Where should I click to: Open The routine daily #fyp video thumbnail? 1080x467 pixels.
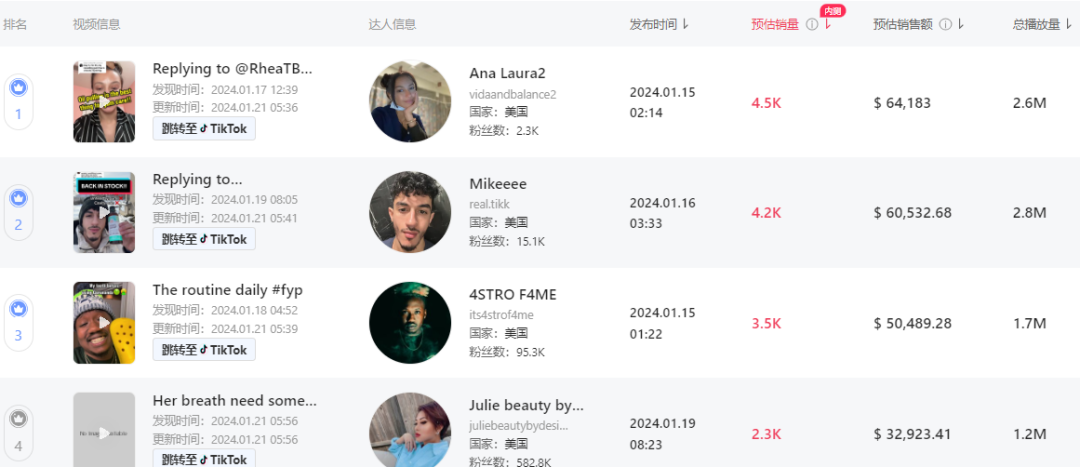point(104,323)
